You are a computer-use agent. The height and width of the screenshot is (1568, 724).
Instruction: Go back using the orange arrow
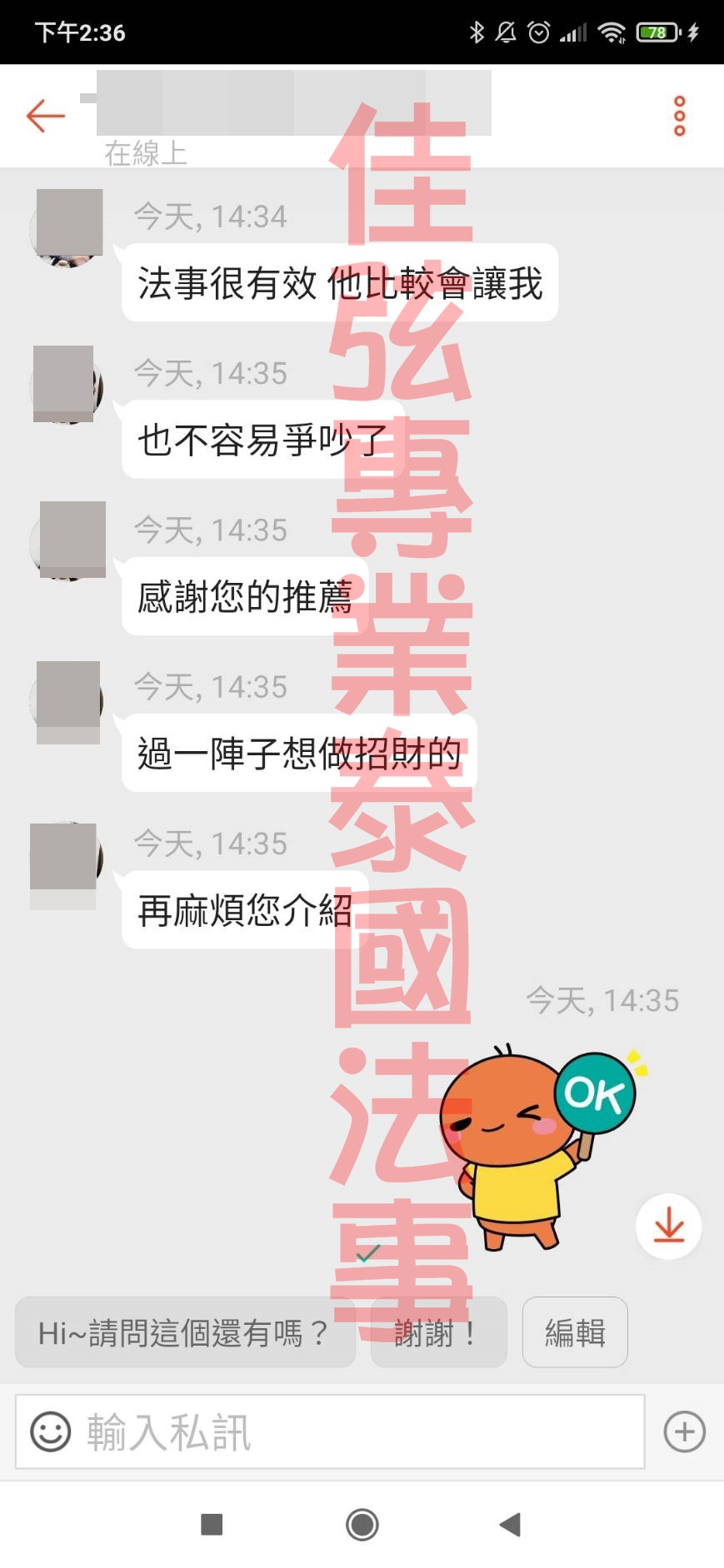coord(45,116)
